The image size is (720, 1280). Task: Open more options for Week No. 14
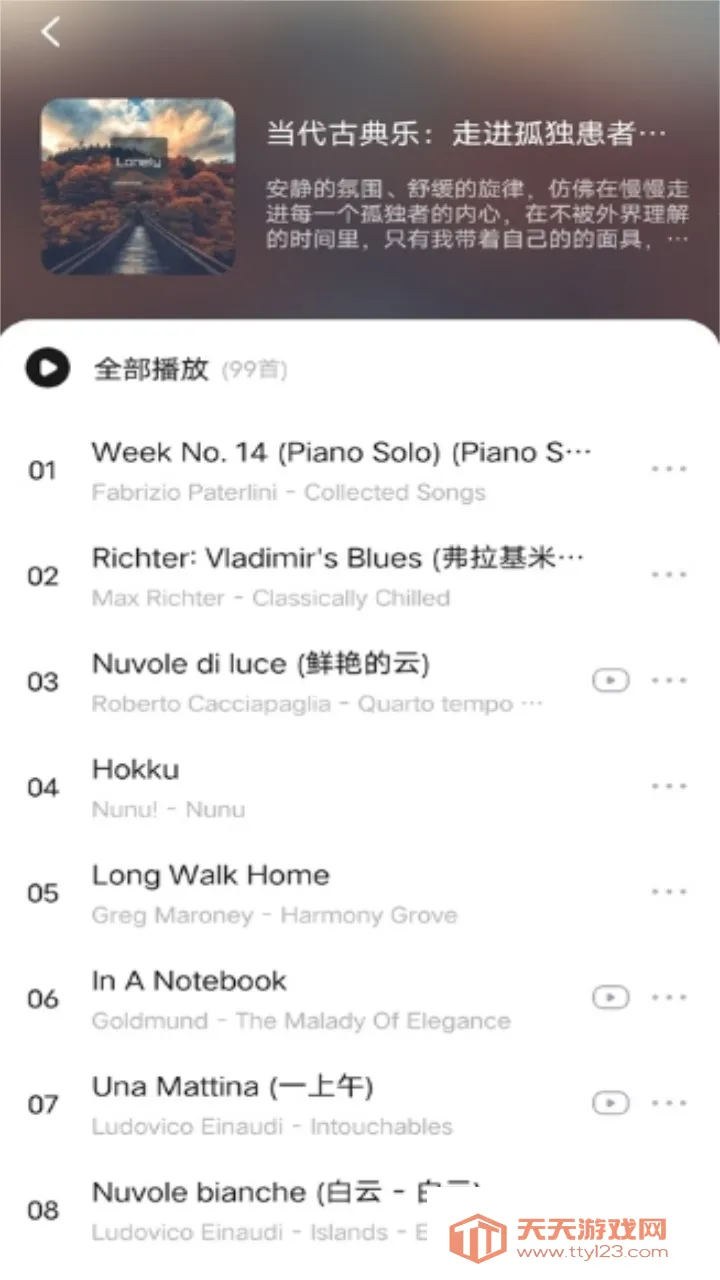(668, 468)
